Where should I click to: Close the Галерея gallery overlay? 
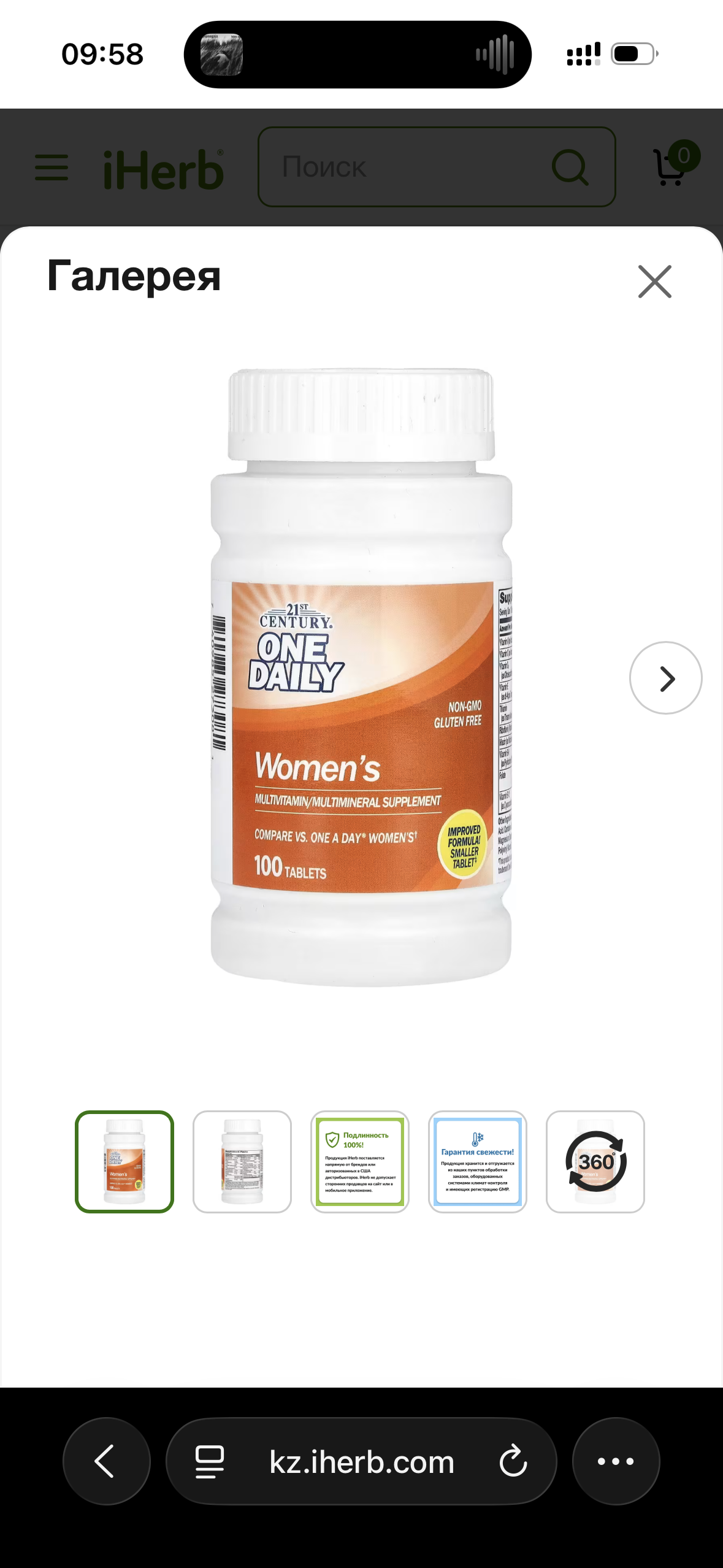pyautogui.click(x=654, y=282)
